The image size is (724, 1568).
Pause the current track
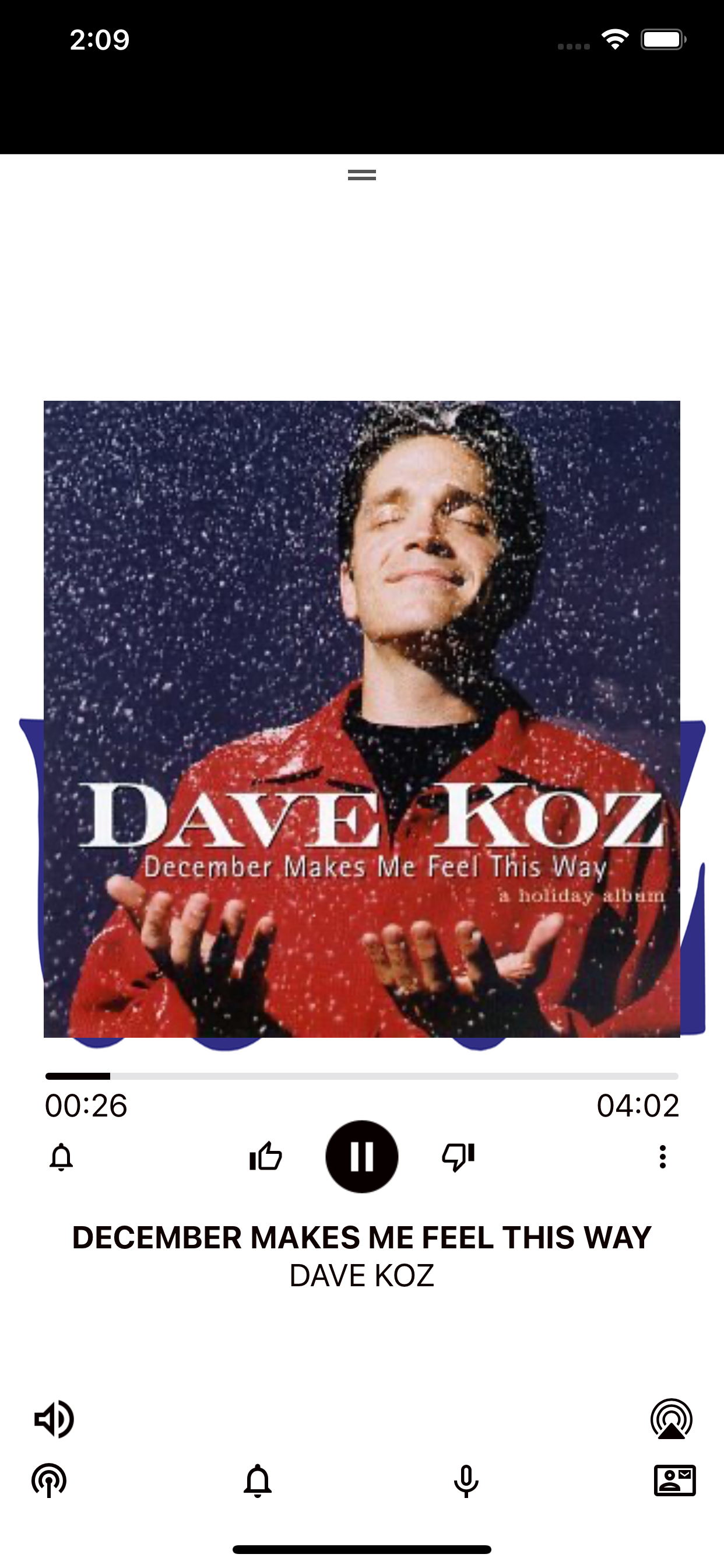361,1156
